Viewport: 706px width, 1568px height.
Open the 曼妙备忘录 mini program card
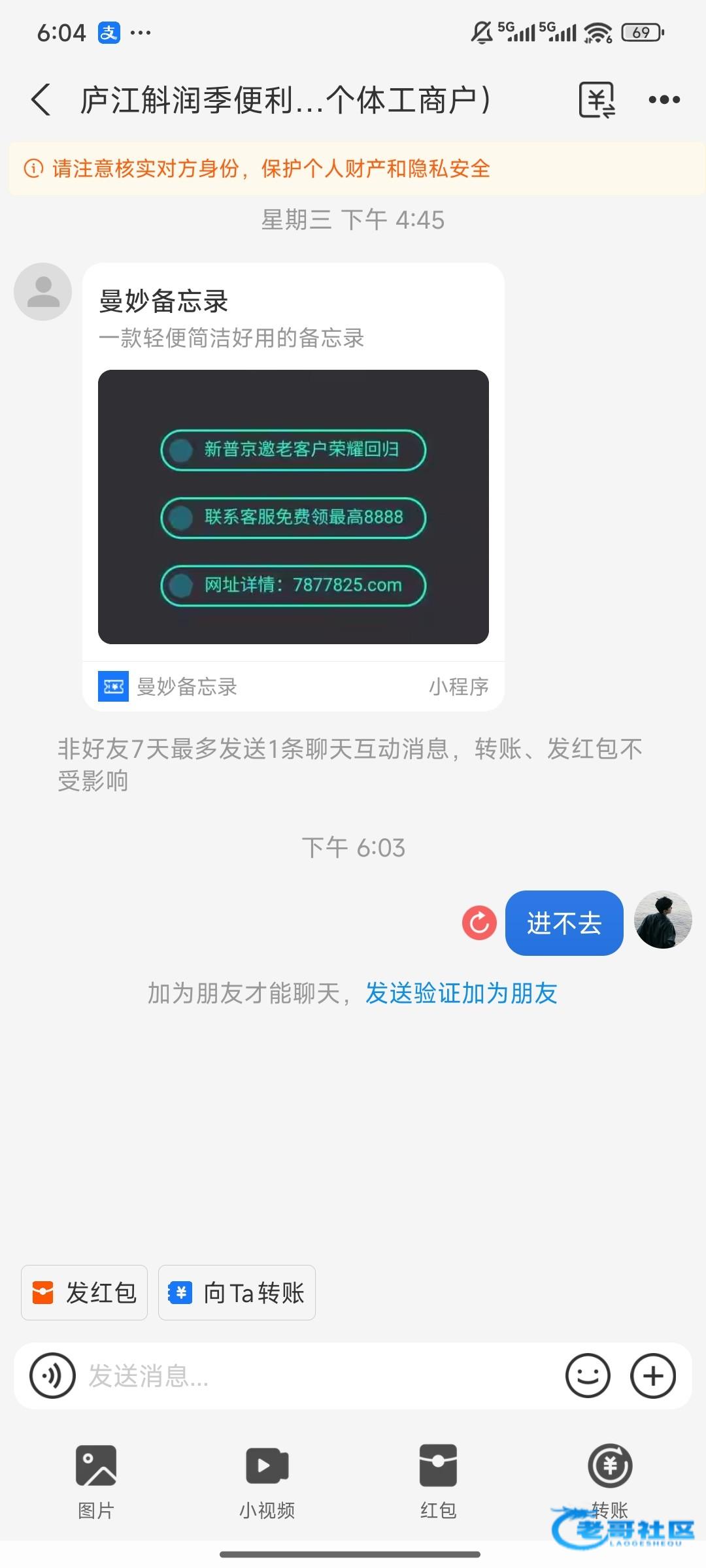[x=294, y=487]
